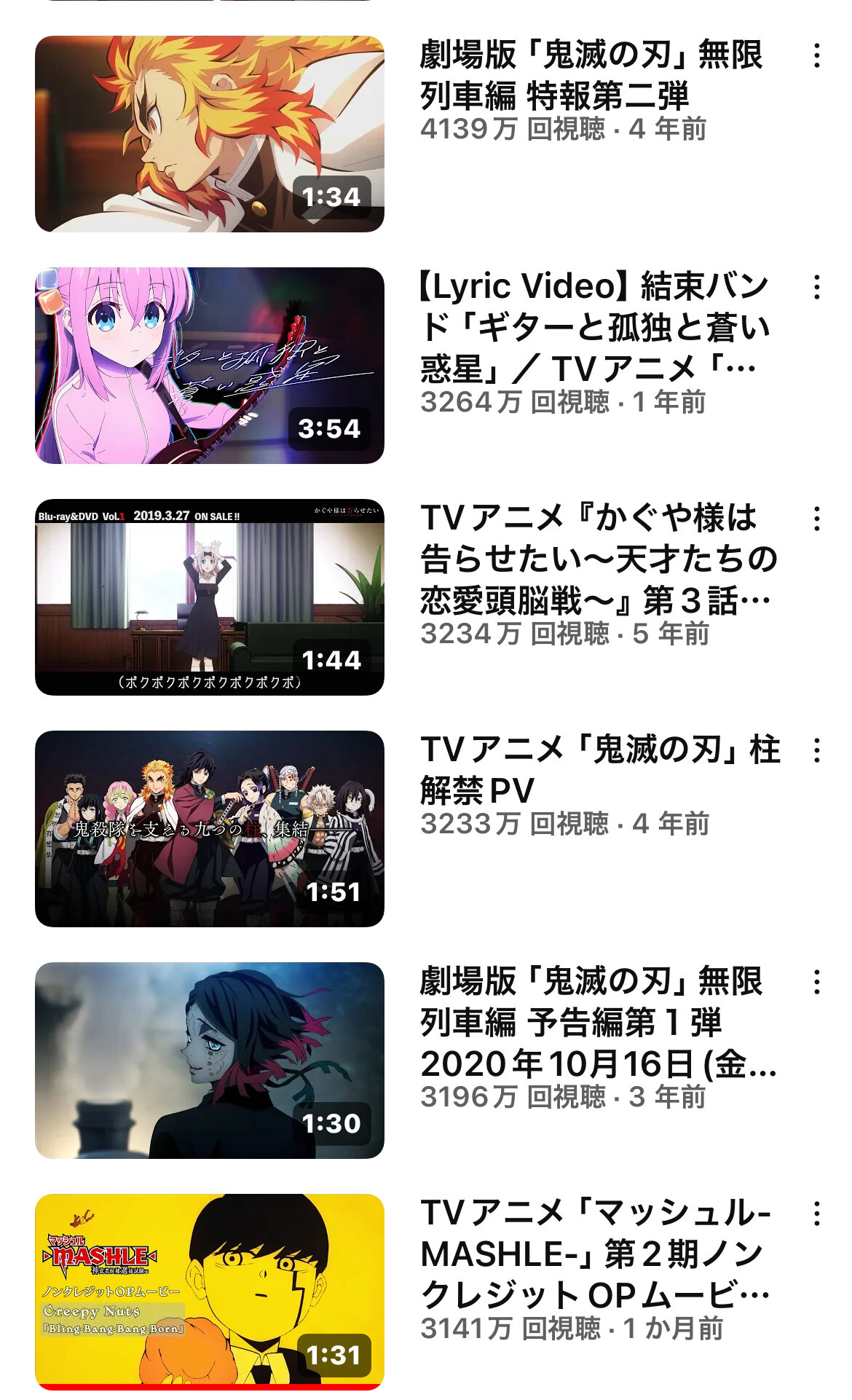Open more options for 予告編第1弾 video
852x1400 pixels.
(817, 983)
